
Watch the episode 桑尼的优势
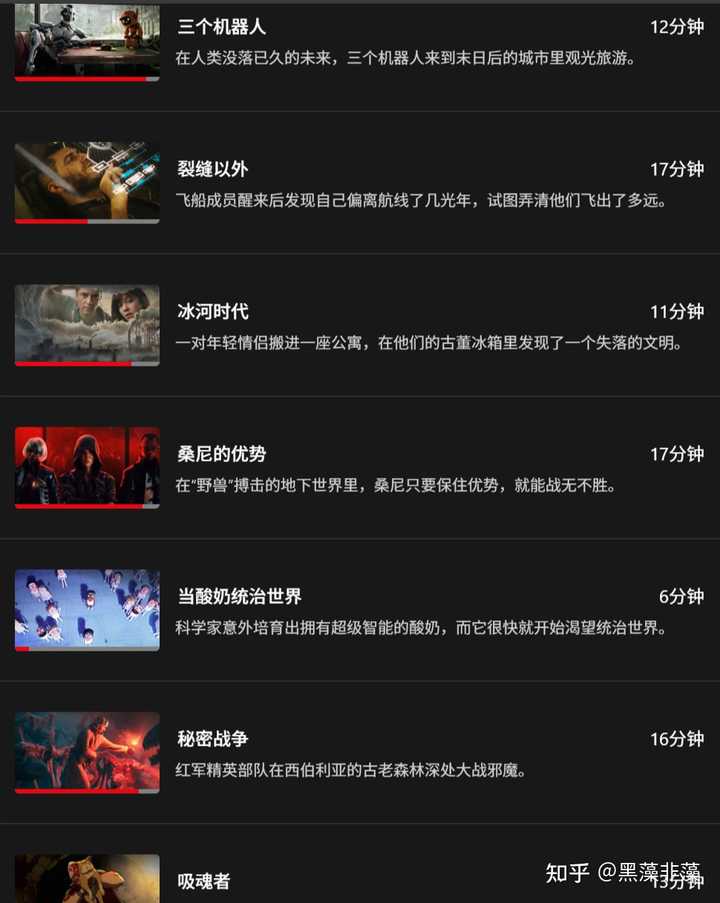(87, 467)
